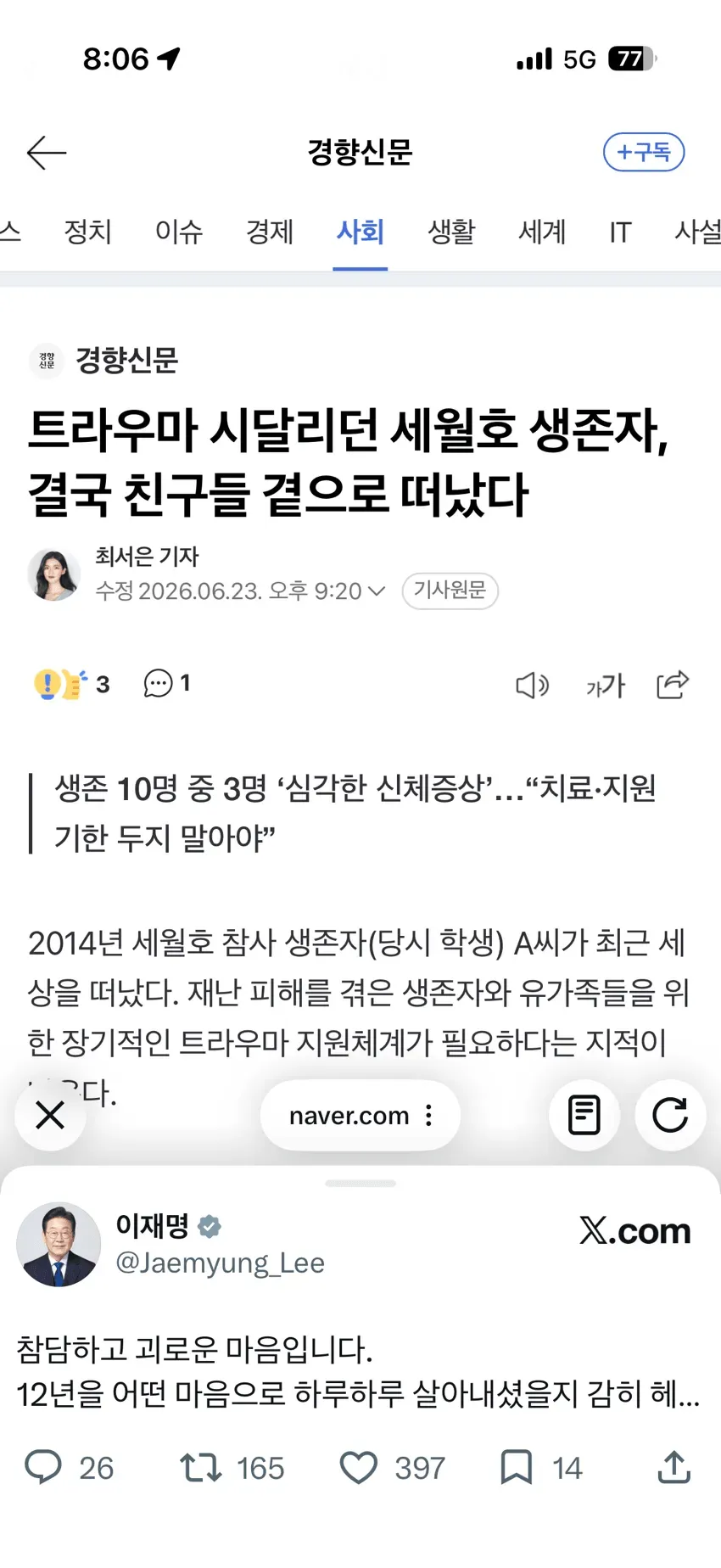Open the IT tab
Viewport: 721px width, 1568px height.
pos(620,232)
